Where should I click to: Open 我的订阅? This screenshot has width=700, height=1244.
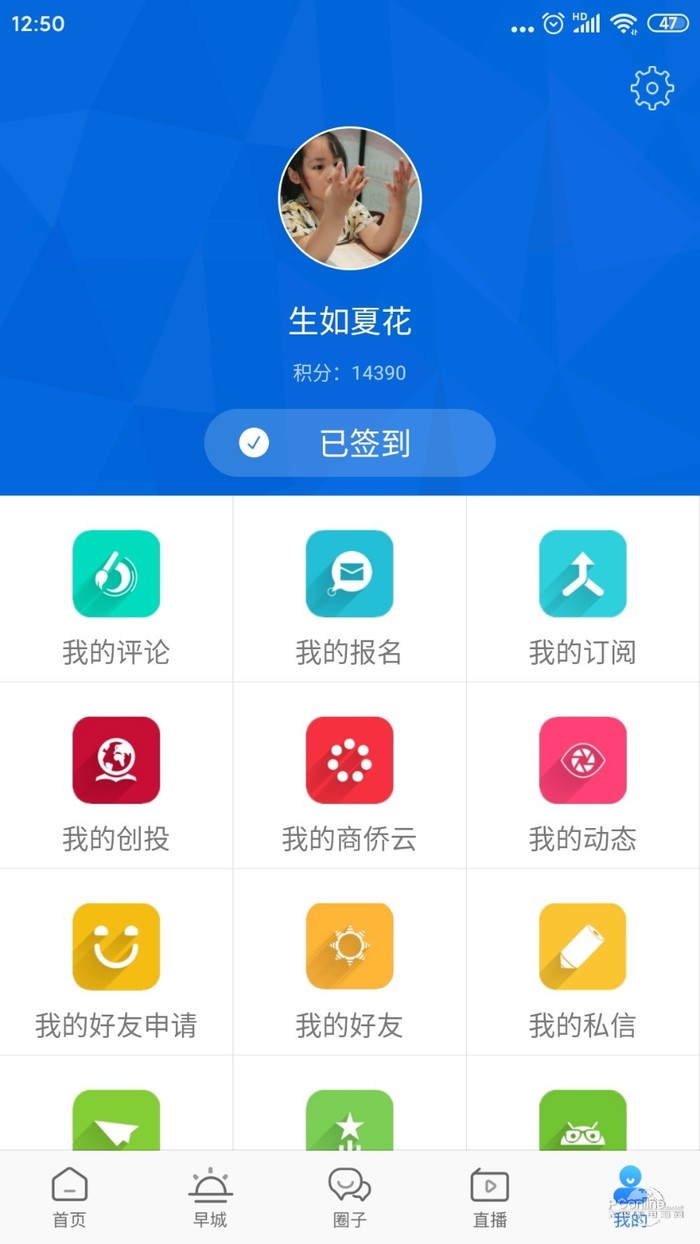[583, 590]
